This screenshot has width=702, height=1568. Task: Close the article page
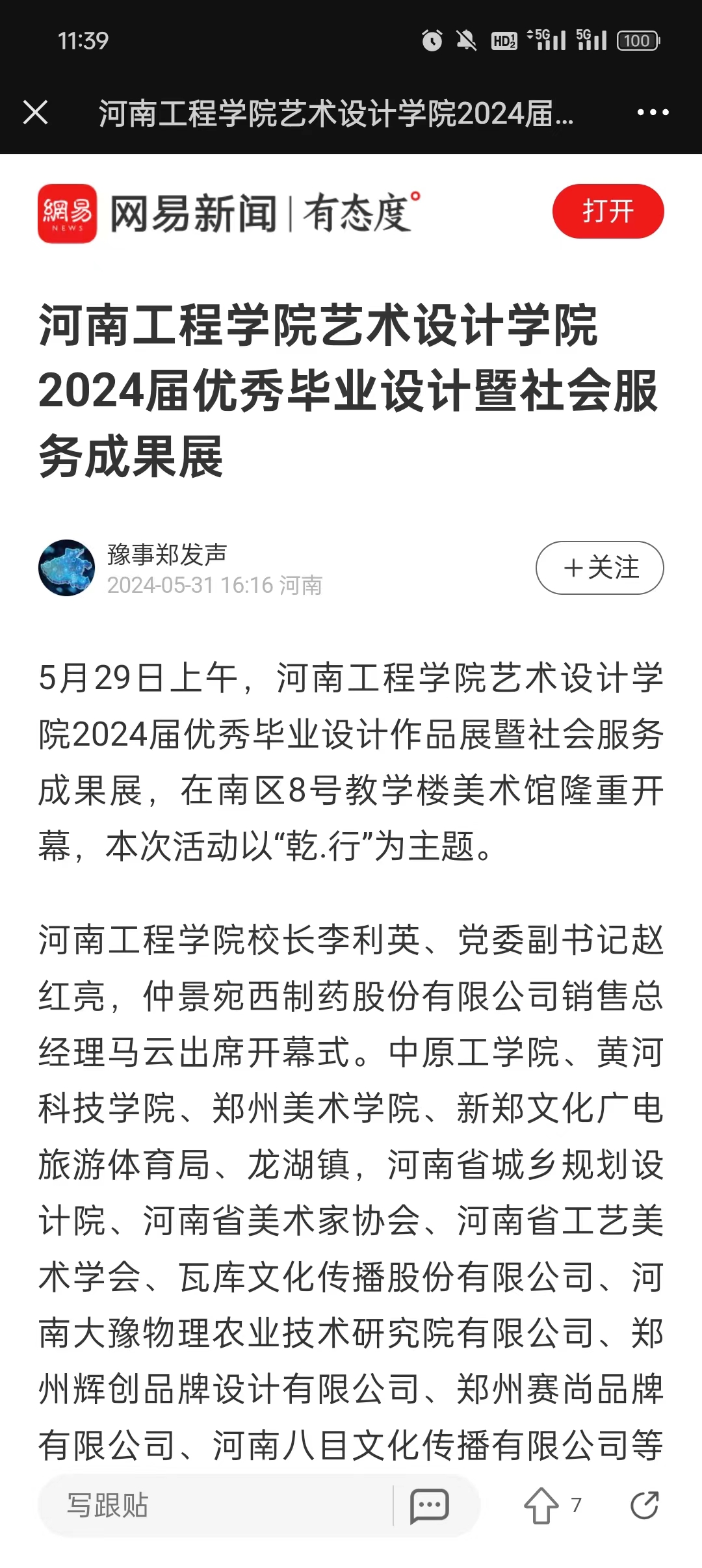[x=36, y=112]
